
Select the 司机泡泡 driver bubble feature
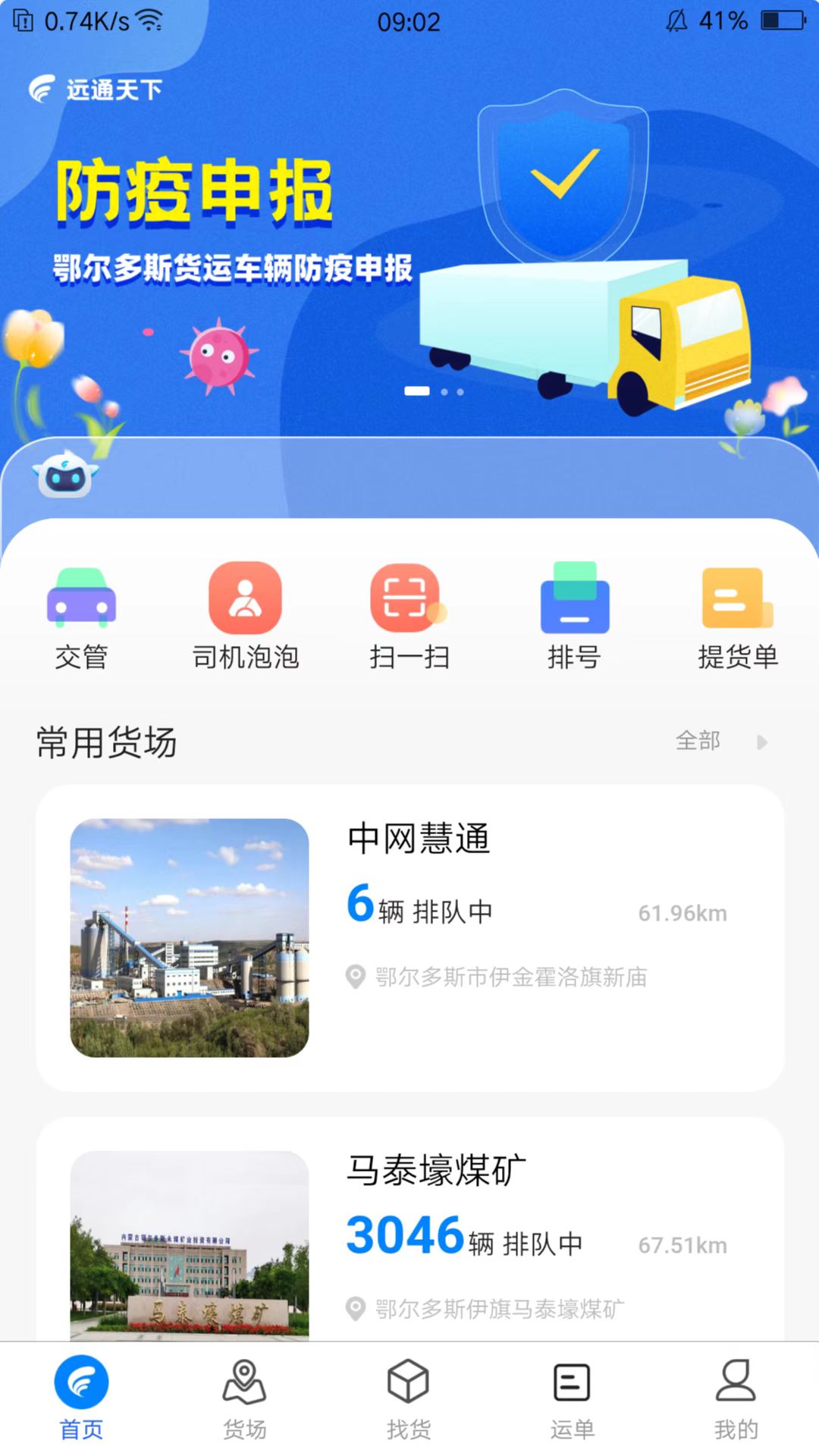[x=244, y=614]
